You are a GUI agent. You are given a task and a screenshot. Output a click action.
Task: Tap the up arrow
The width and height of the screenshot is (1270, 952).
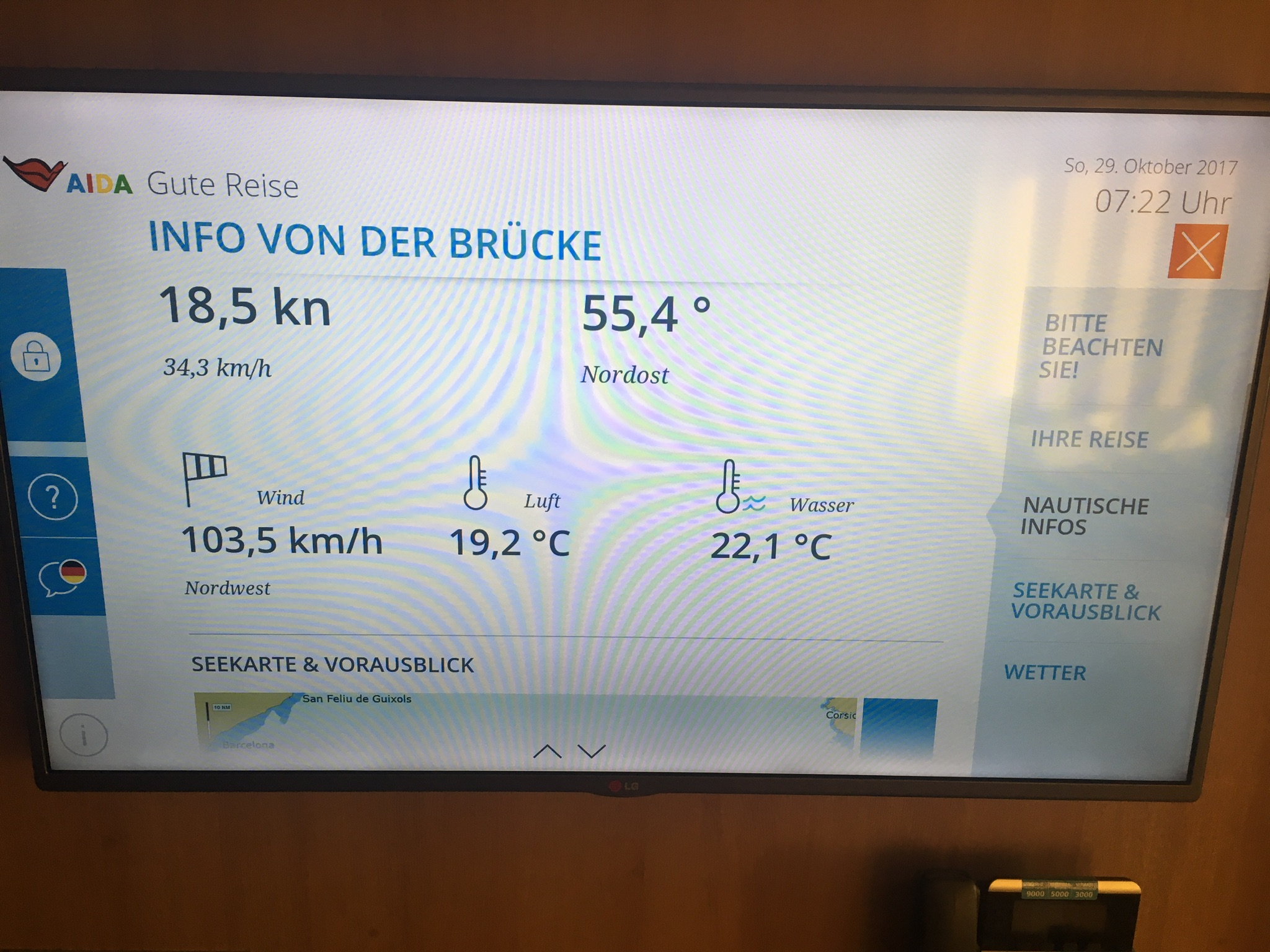coord(547,752)
